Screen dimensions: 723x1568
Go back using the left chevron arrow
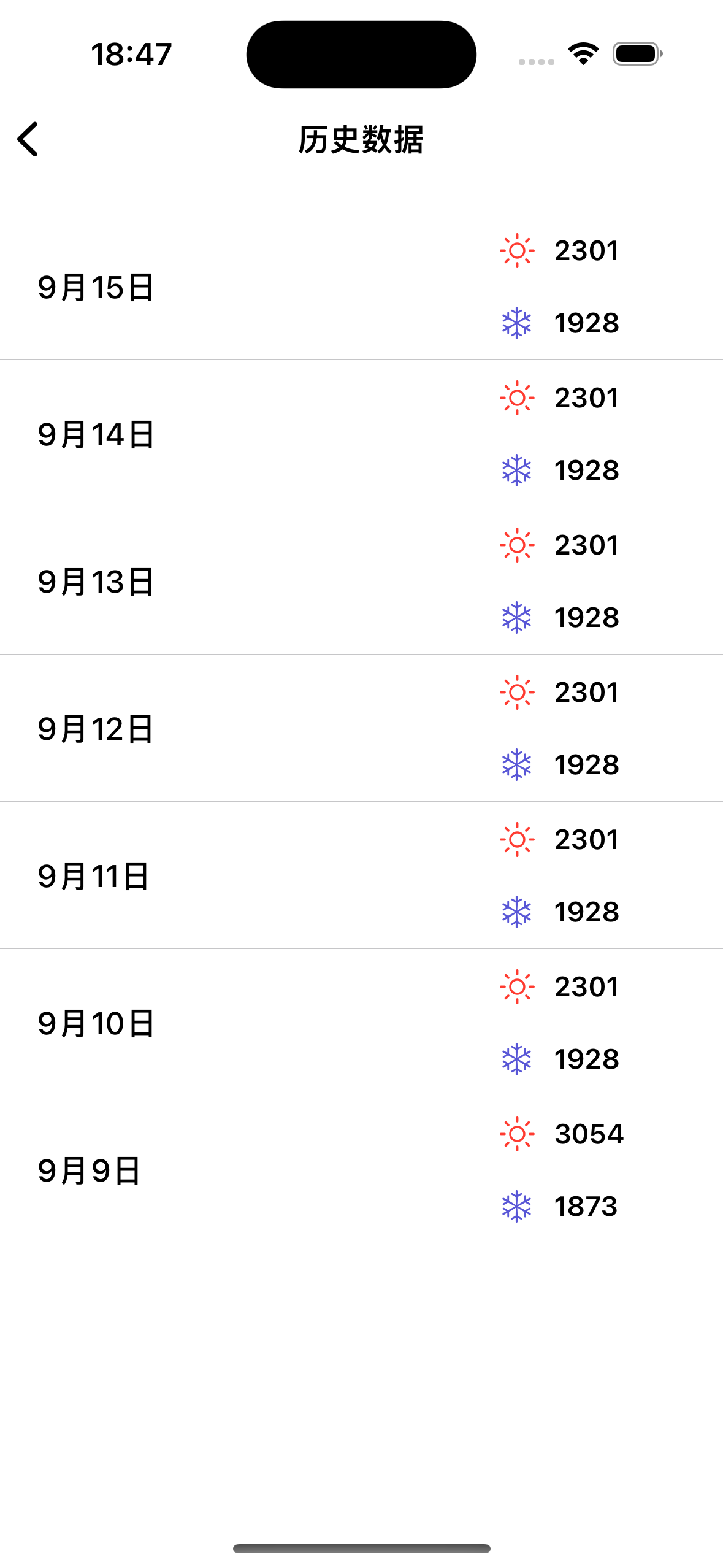29,140
